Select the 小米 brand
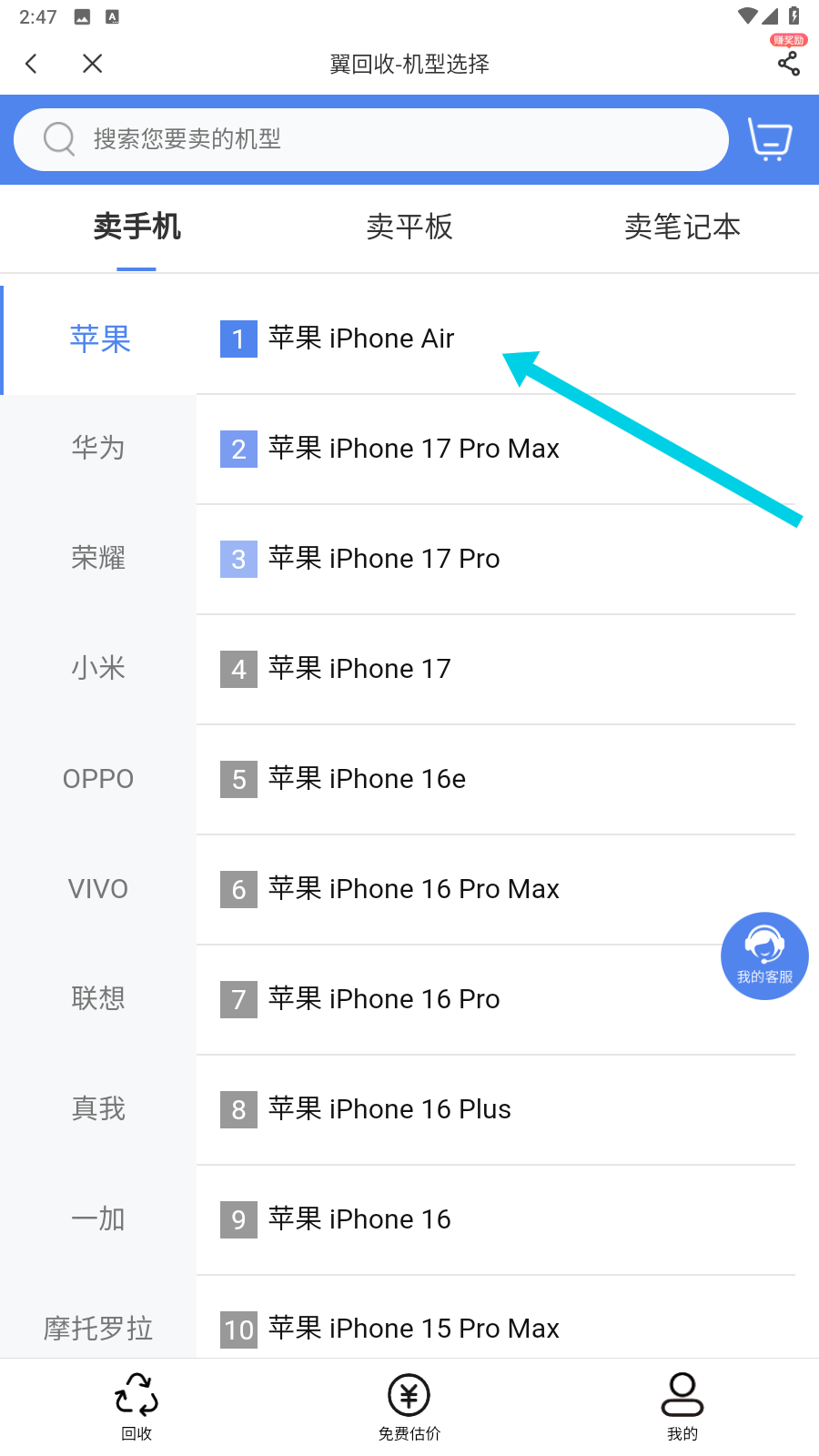This screenshot has width=819, height=1456. click(x=98, y=668)
